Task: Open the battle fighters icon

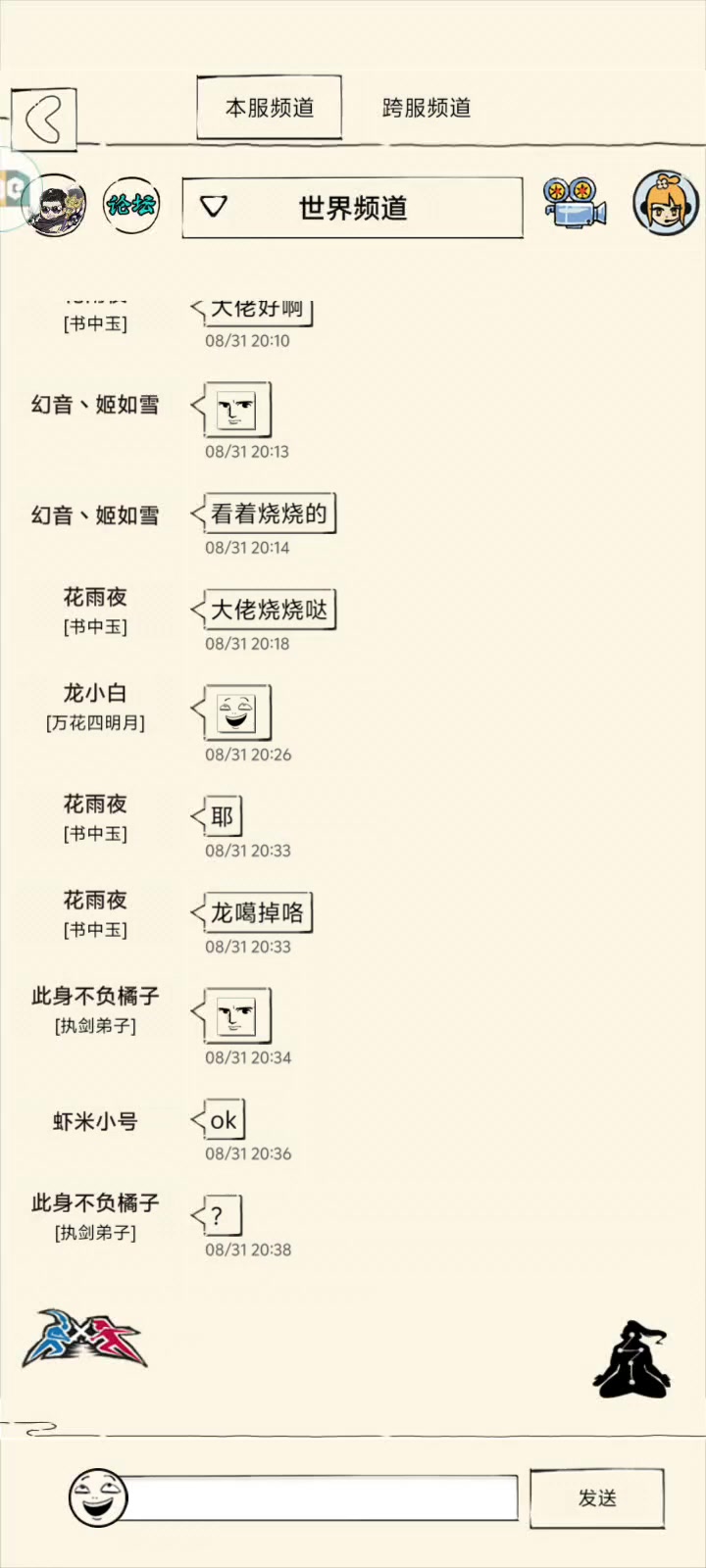Action: [x=84, y=1340]
